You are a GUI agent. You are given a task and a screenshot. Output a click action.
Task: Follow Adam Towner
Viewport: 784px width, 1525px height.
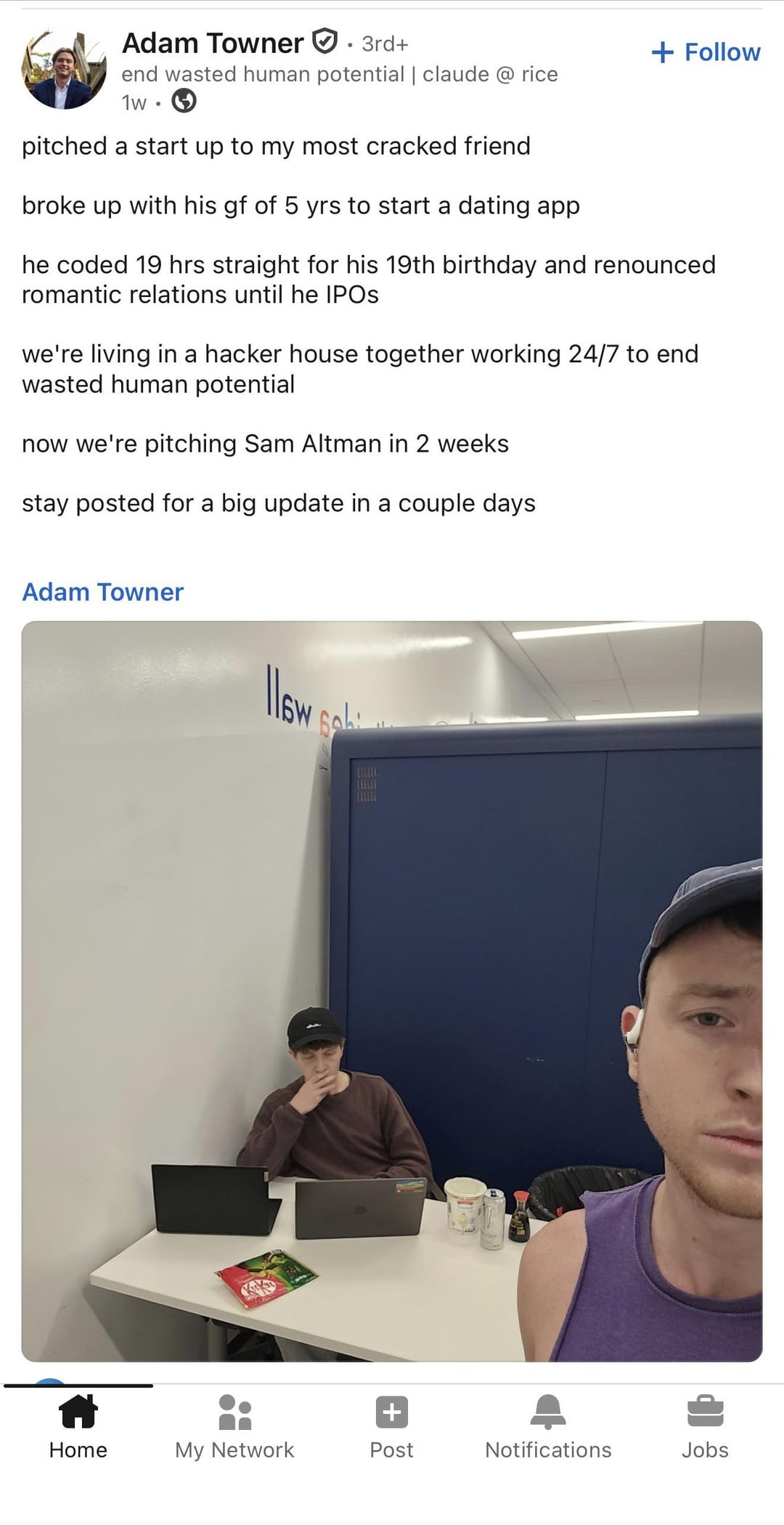(706, 52)
